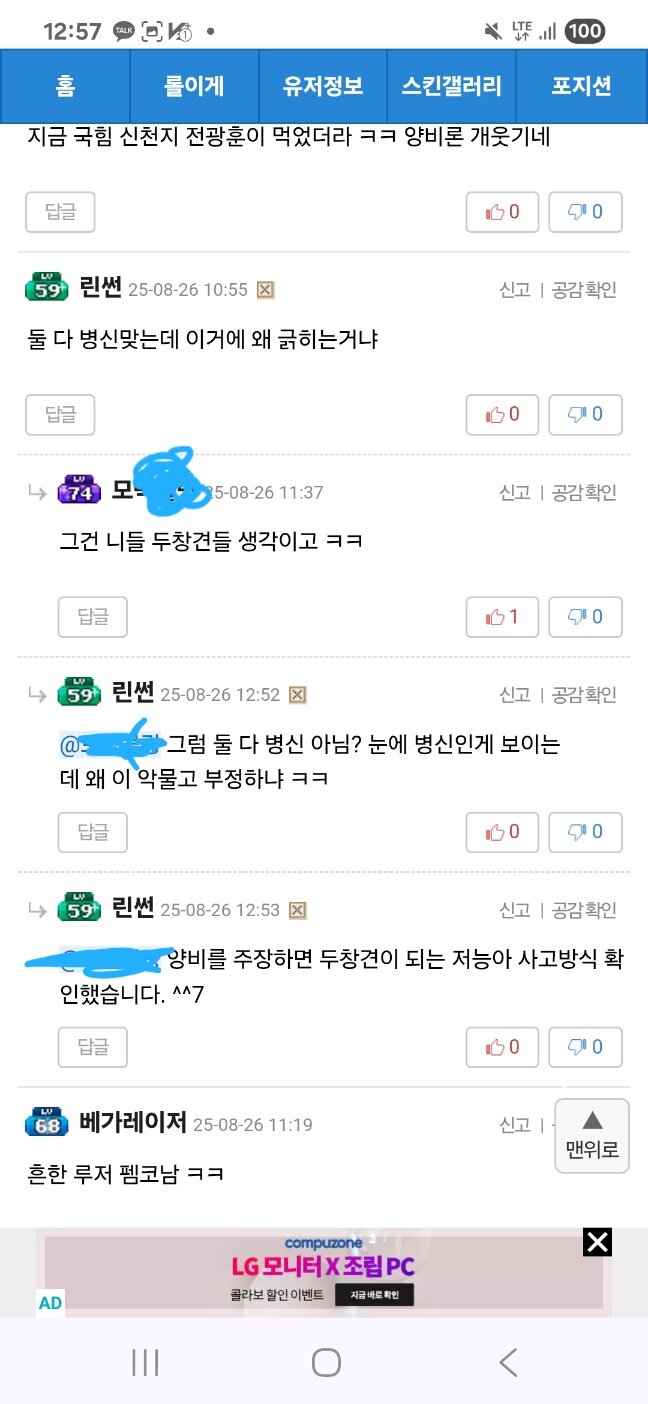Select the 포지션 tab
The image size is (648, 1404).
581,86
